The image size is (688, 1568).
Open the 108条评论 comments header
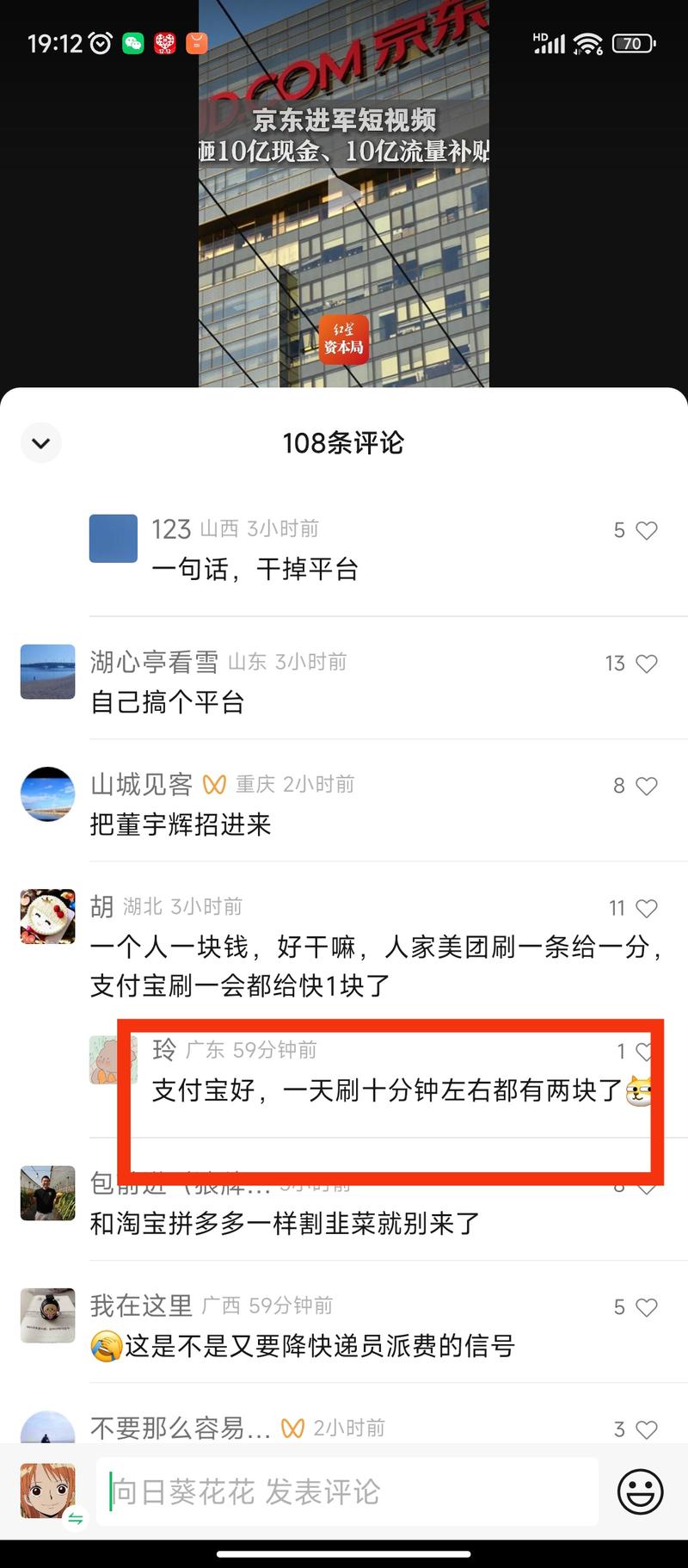344,442
